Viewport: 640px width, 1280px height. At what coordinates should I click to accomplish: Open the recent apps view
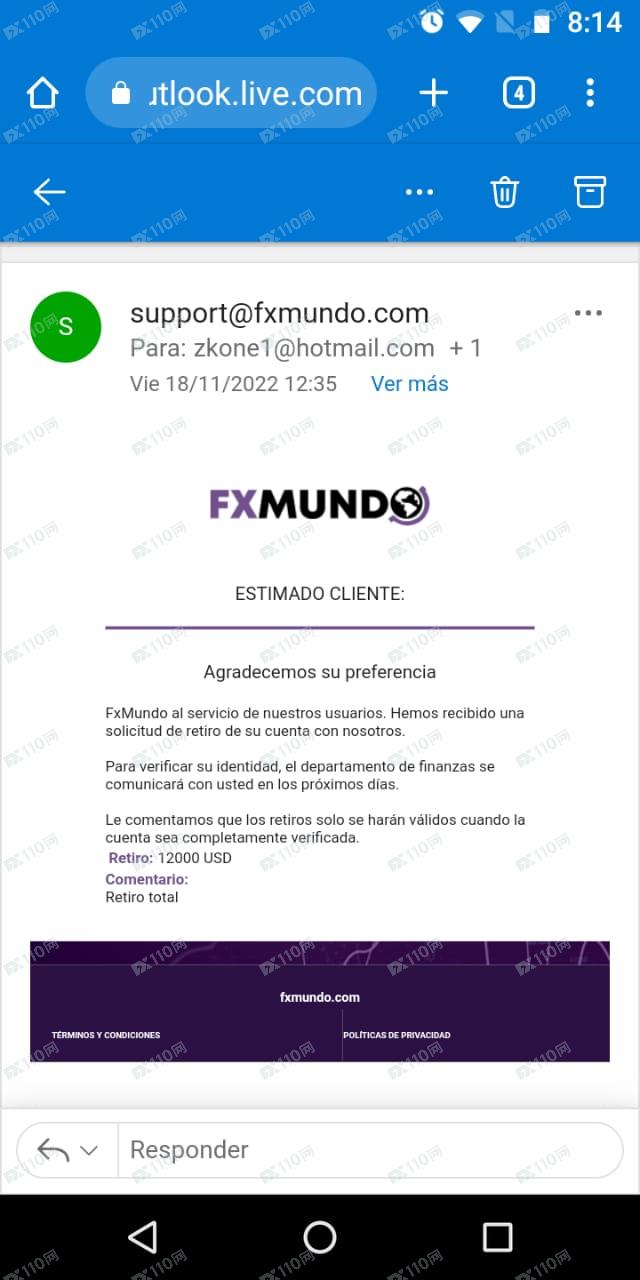497,1237
